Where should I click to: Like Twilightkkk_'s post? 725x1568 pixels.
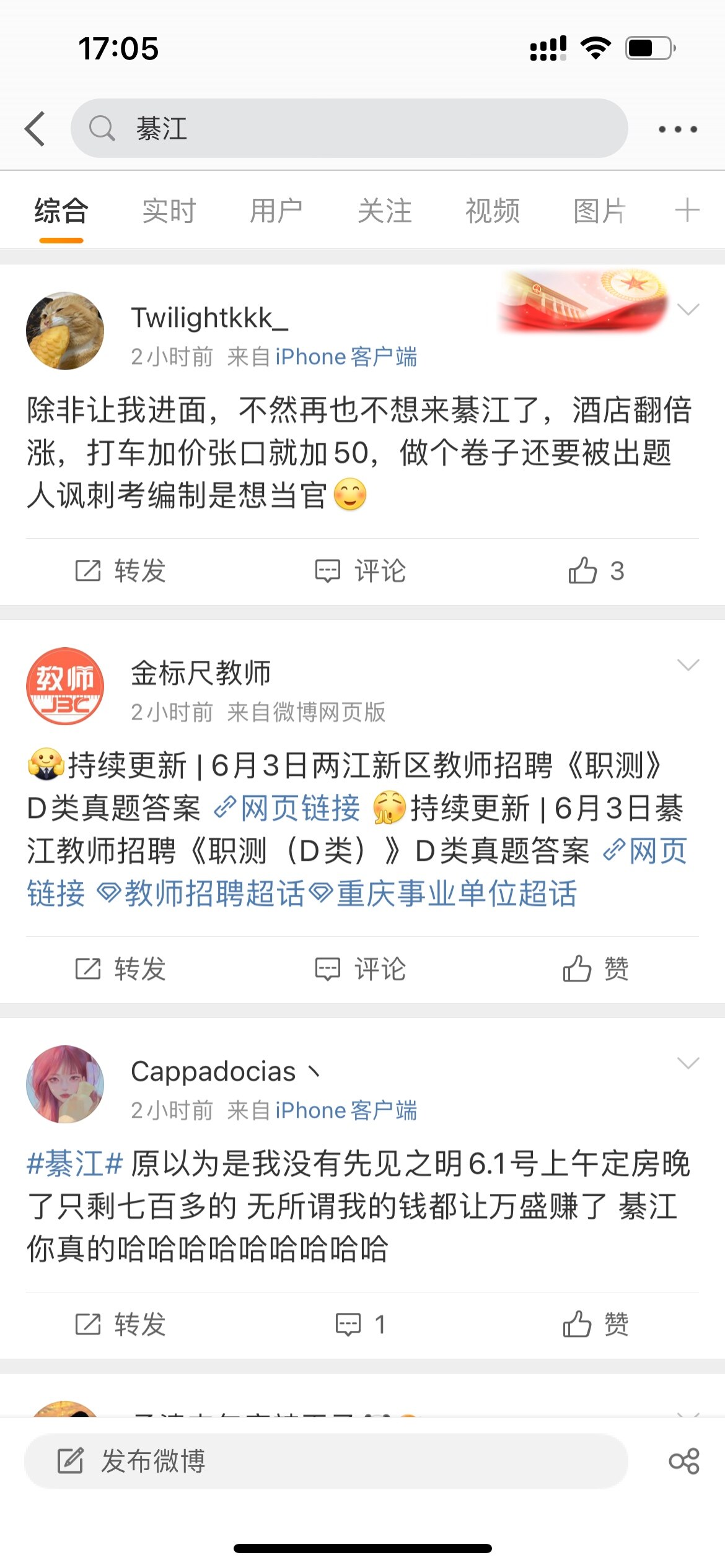(x=595, y=571)
